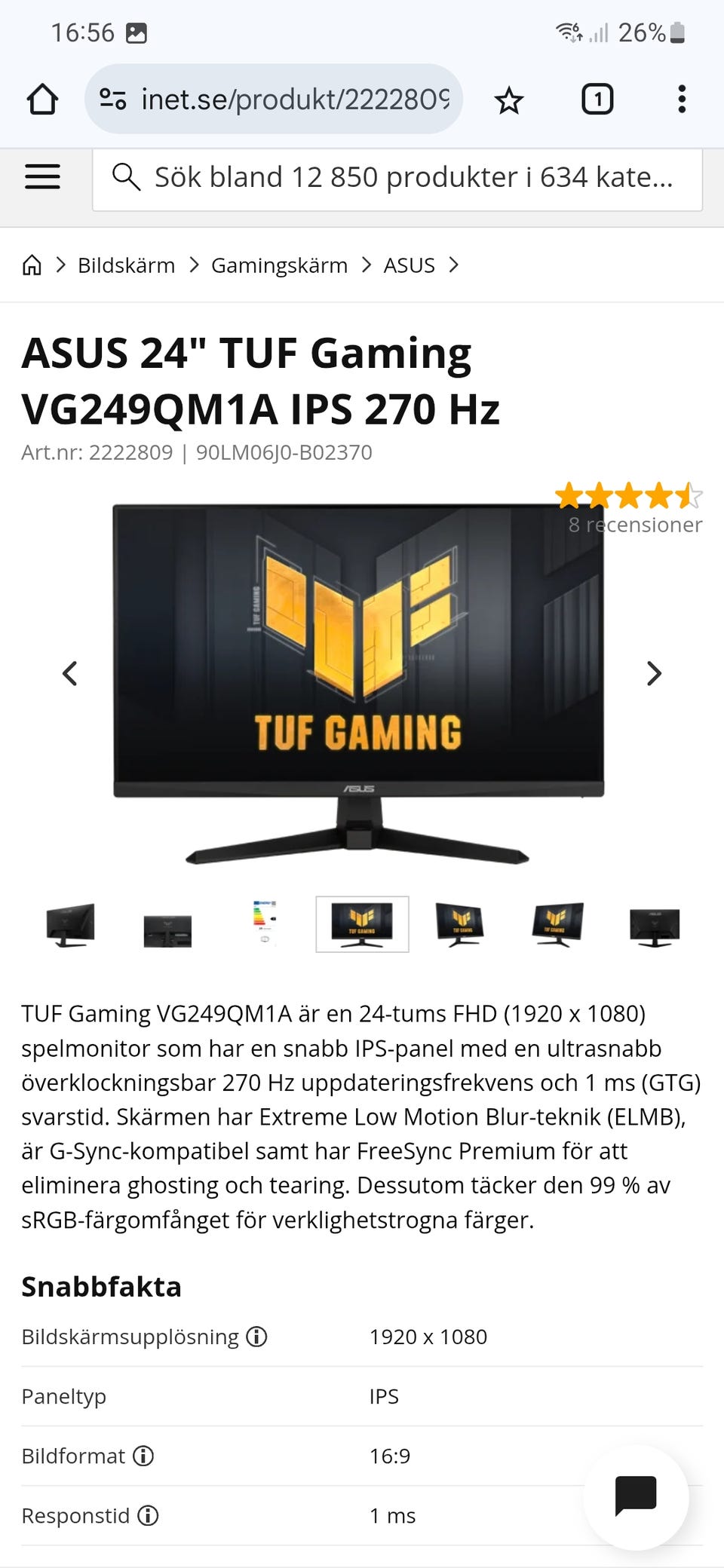The width and height of the screenshot is (724, 1568).
Task: Select the last image thumbnail
Action: pyautogui.click(x=655, y=924)
